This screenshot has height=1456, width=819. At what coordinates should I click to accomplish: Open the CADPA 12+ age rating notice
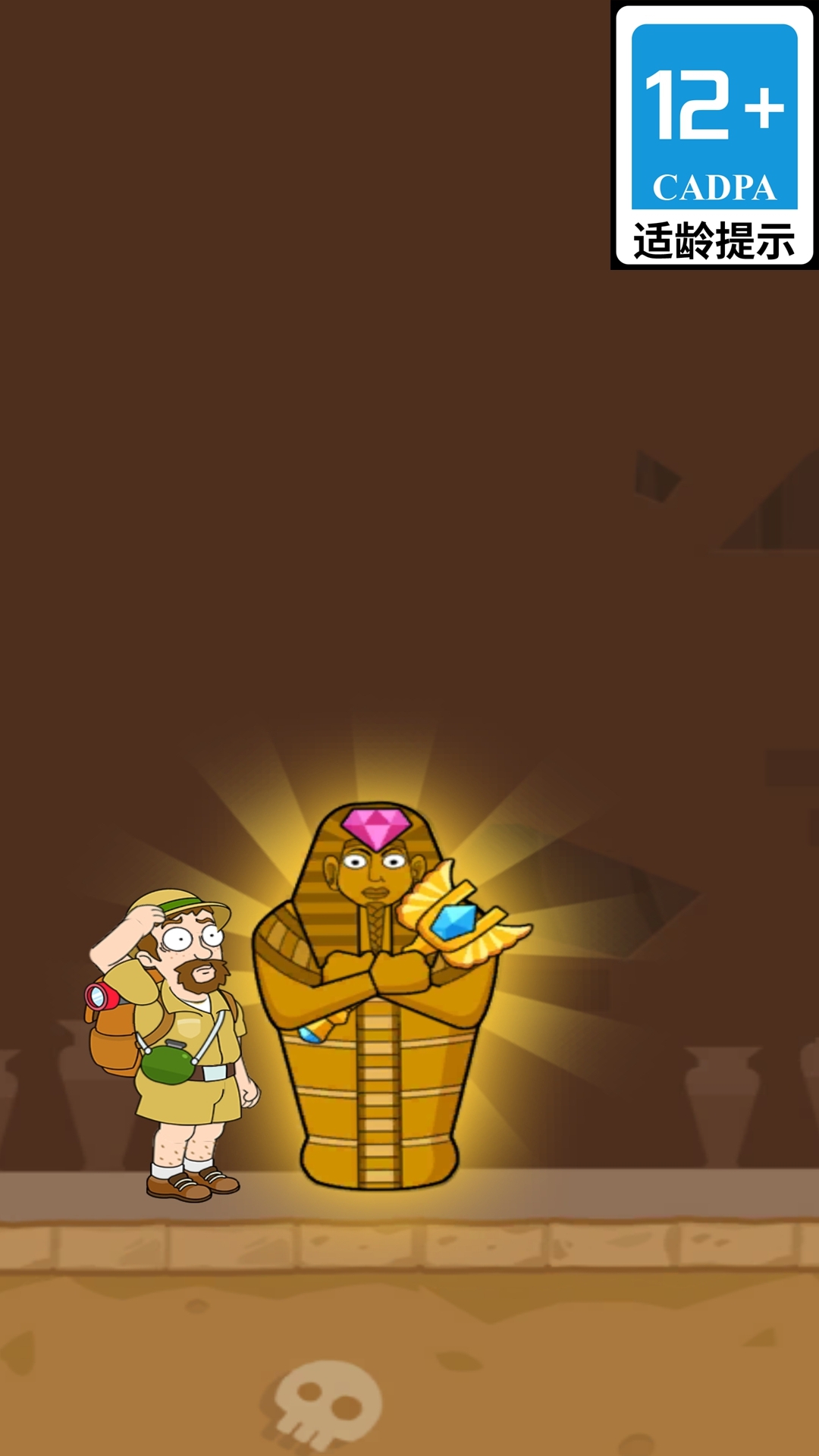(714, 135)
